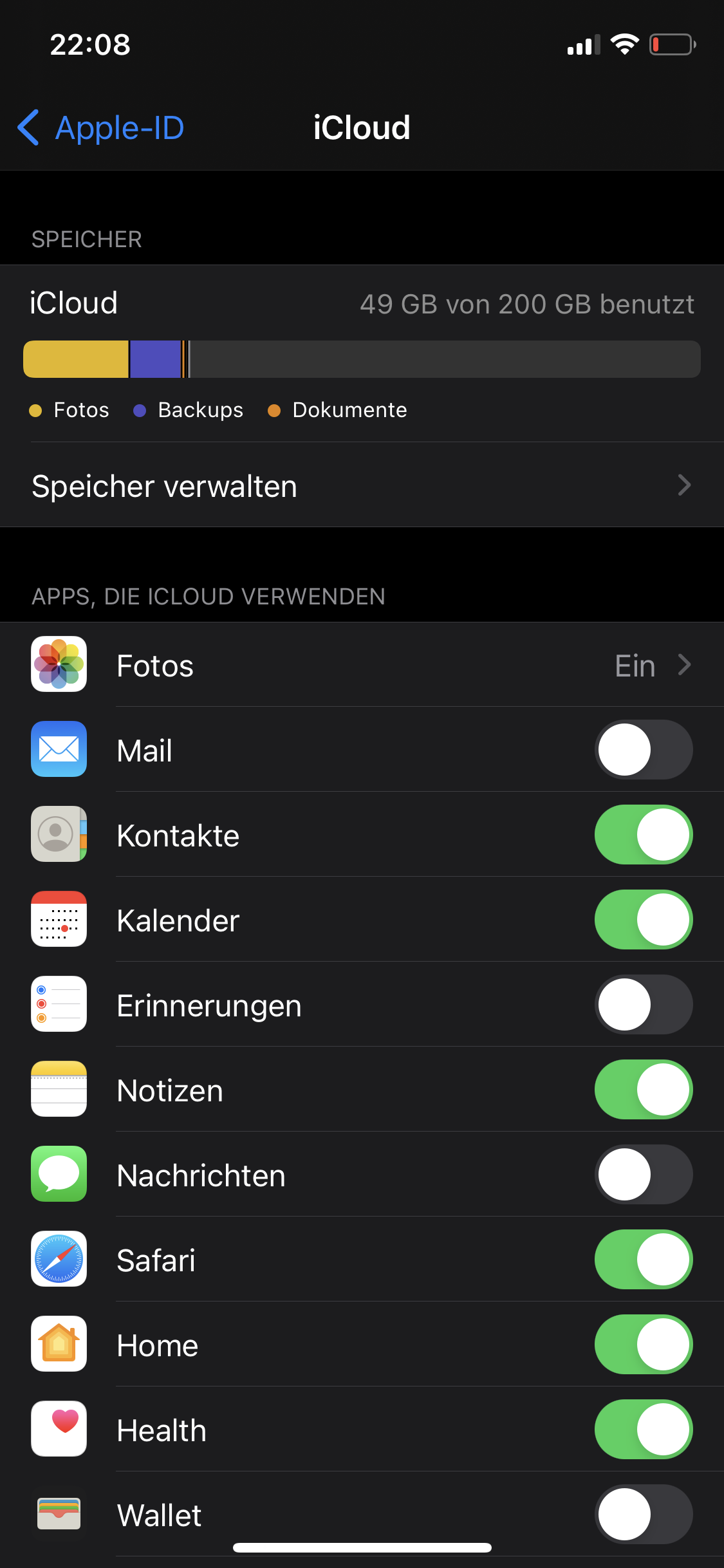Enable Wallet in iCloud
This screenshot has width=724, height=1568.
point(643,1515)
